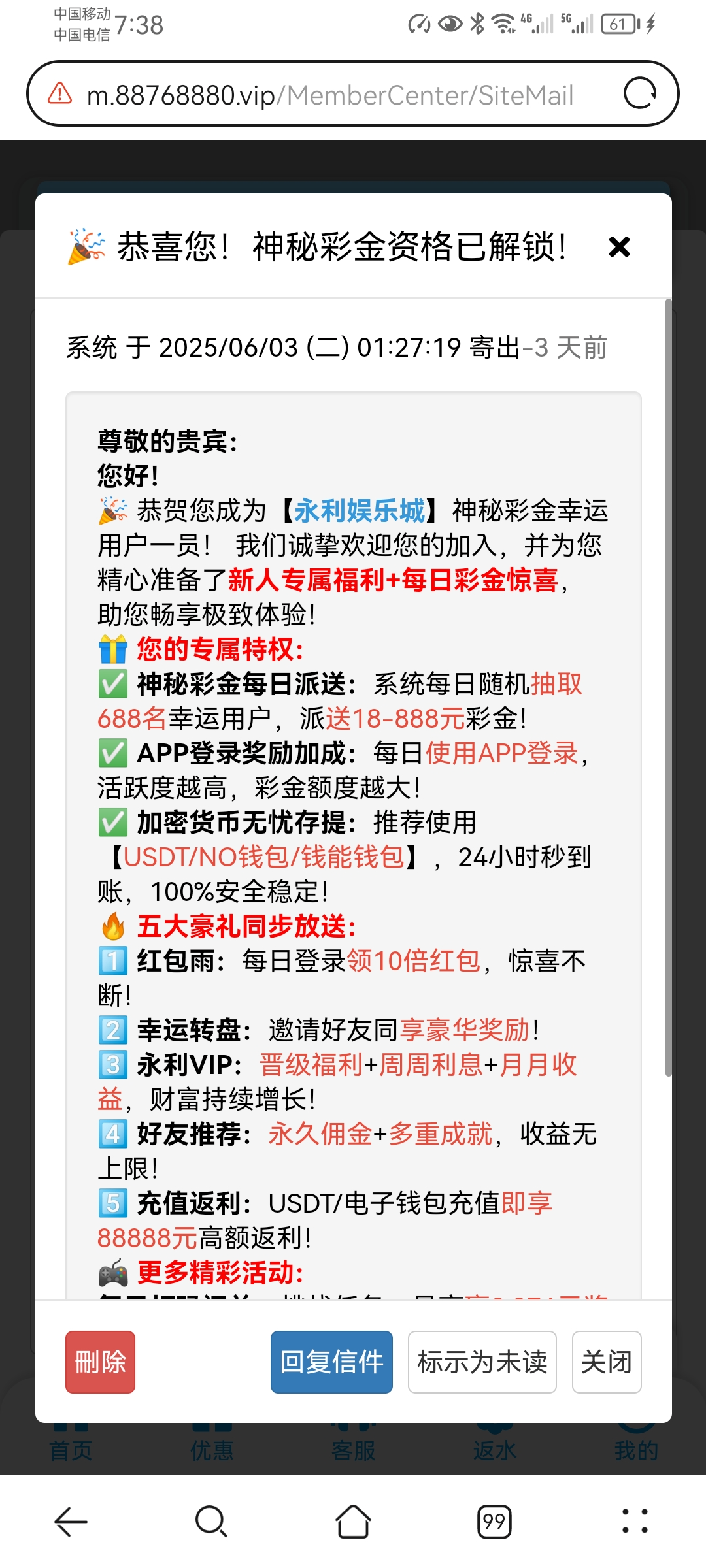
Task: View the site security warning icon
Action: 60,93
